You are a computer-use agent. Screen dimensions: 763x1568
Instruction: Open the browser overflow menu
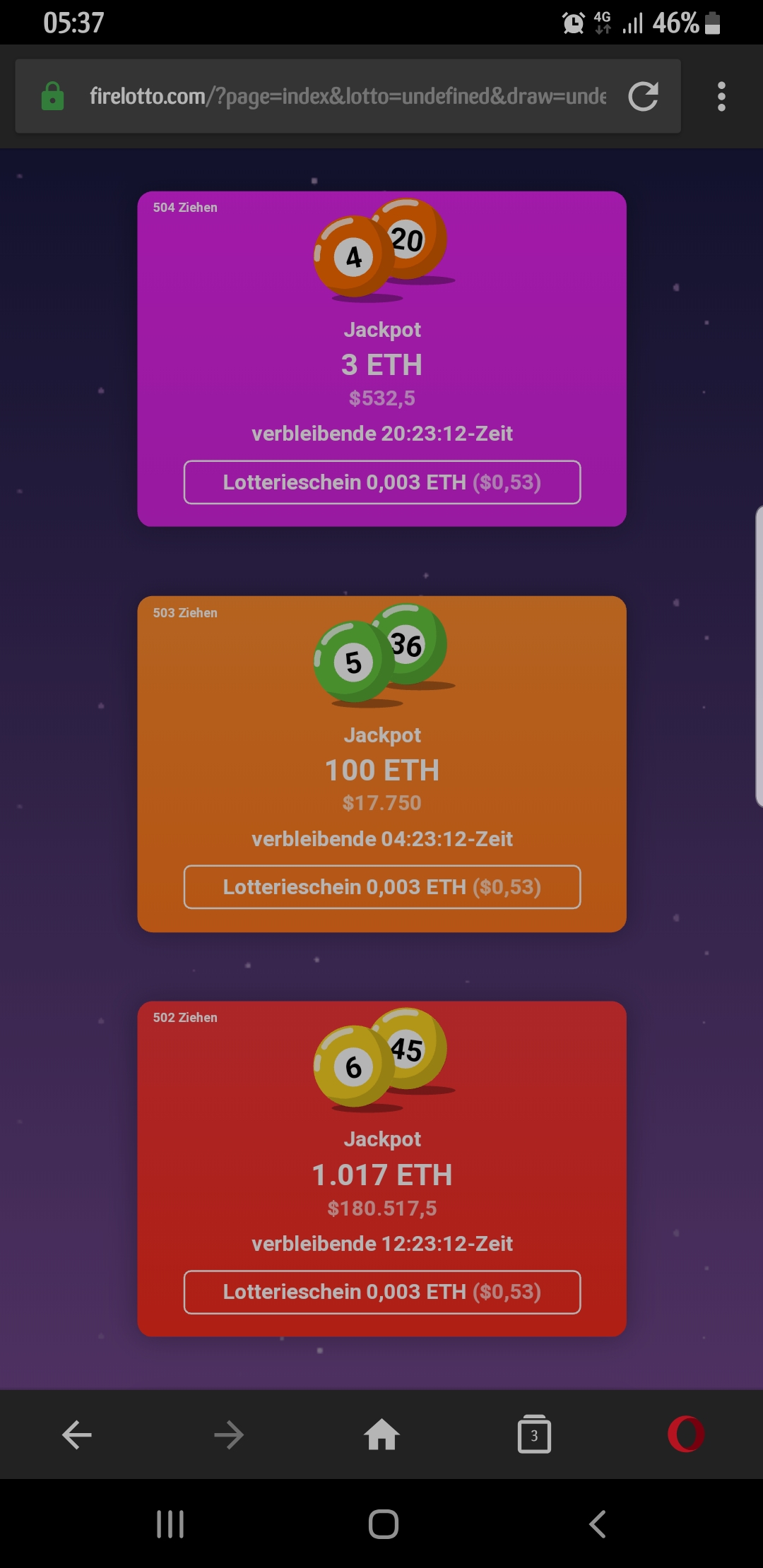(x=721, y=96)
